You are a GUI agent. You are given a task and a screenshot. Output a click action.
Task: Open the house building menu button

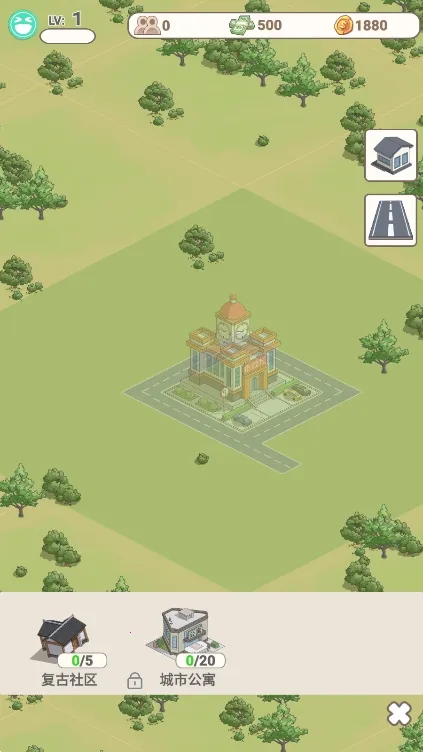pyautogui.click(x=391, y=155)
